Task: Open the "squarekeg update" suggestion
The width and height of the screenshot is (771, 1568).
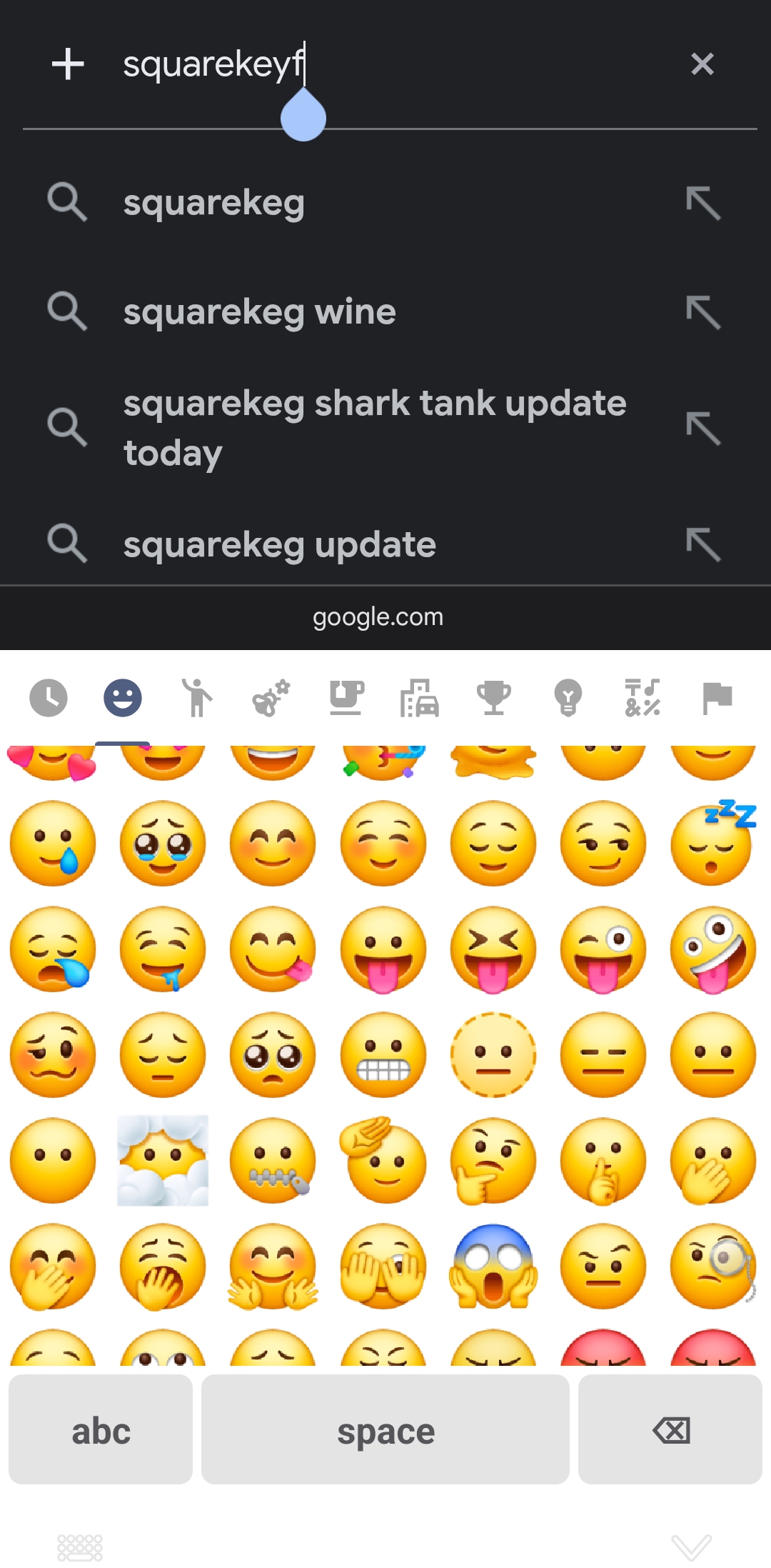Action: [385, 544]
